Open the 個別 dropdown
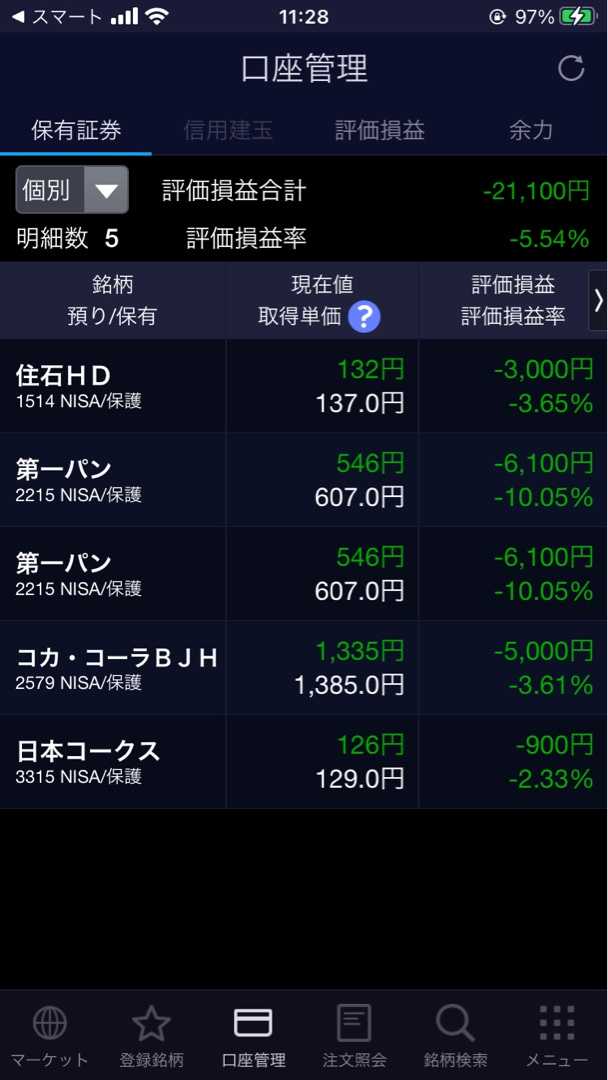The width and height of the screenshot is (608, 1080). coord(72,189)
